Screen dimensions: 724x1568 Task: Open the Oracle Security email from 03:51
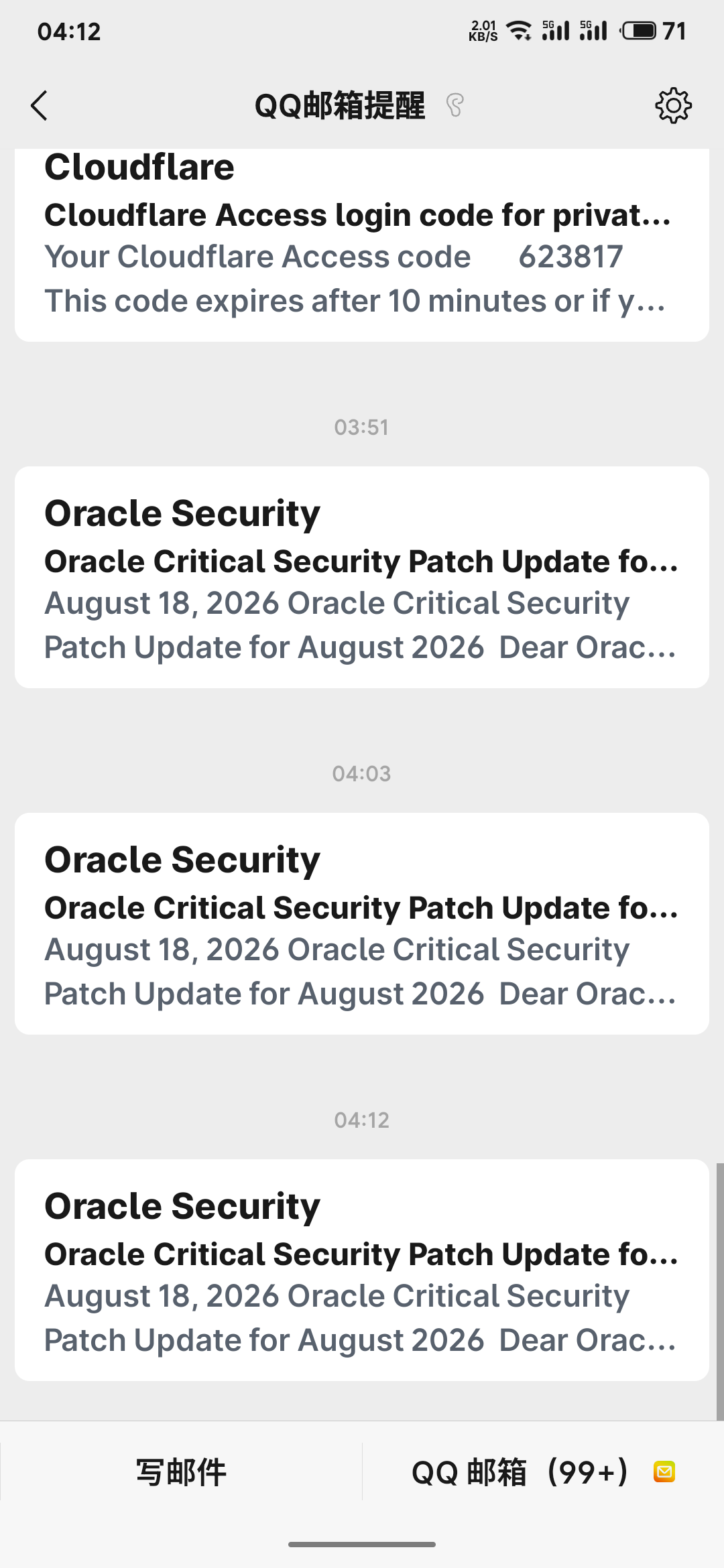pos(362,577)
